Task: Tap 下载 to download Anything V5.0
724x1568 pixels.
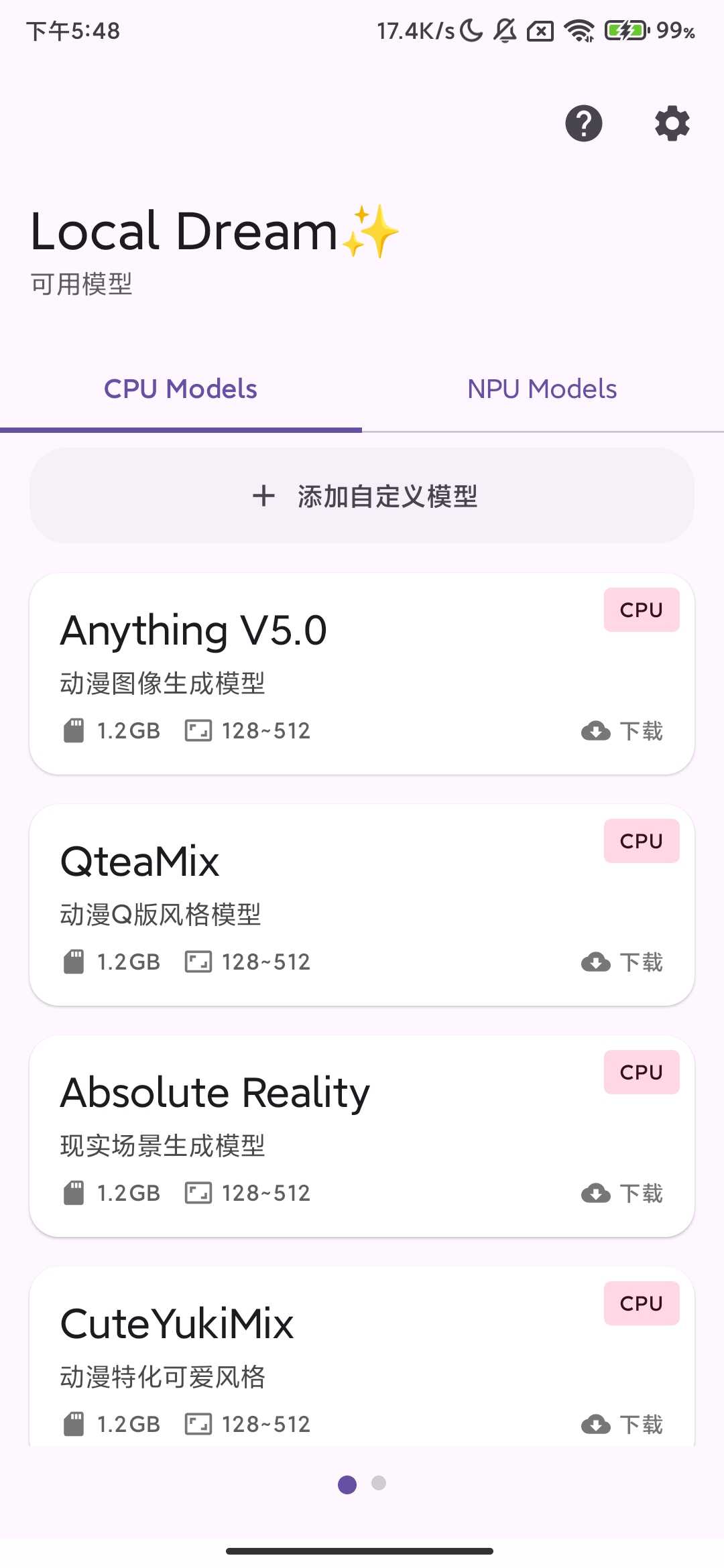Action: coord(641,731)
